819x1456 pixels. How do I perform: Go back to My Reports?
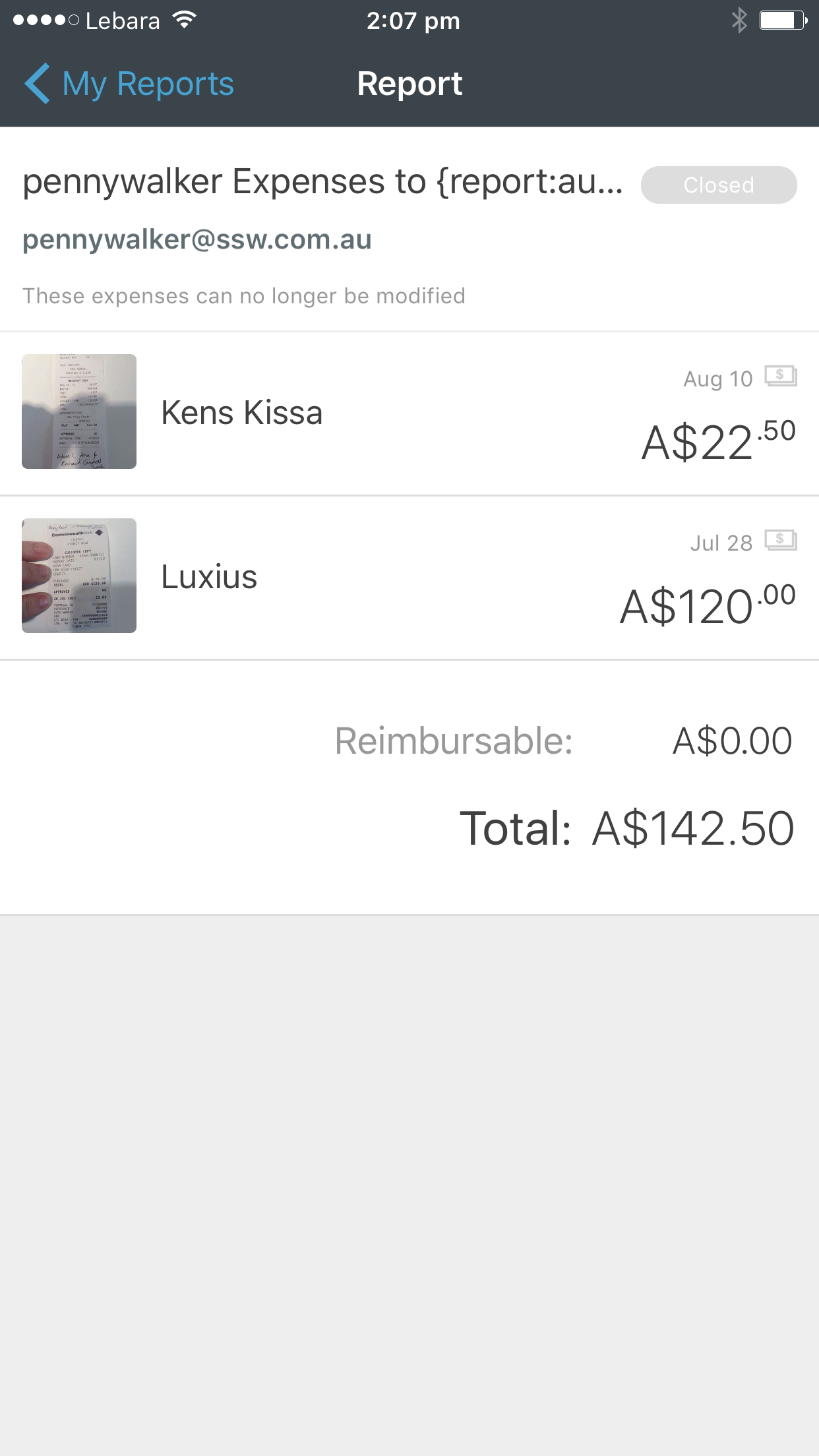click(130, 84)
